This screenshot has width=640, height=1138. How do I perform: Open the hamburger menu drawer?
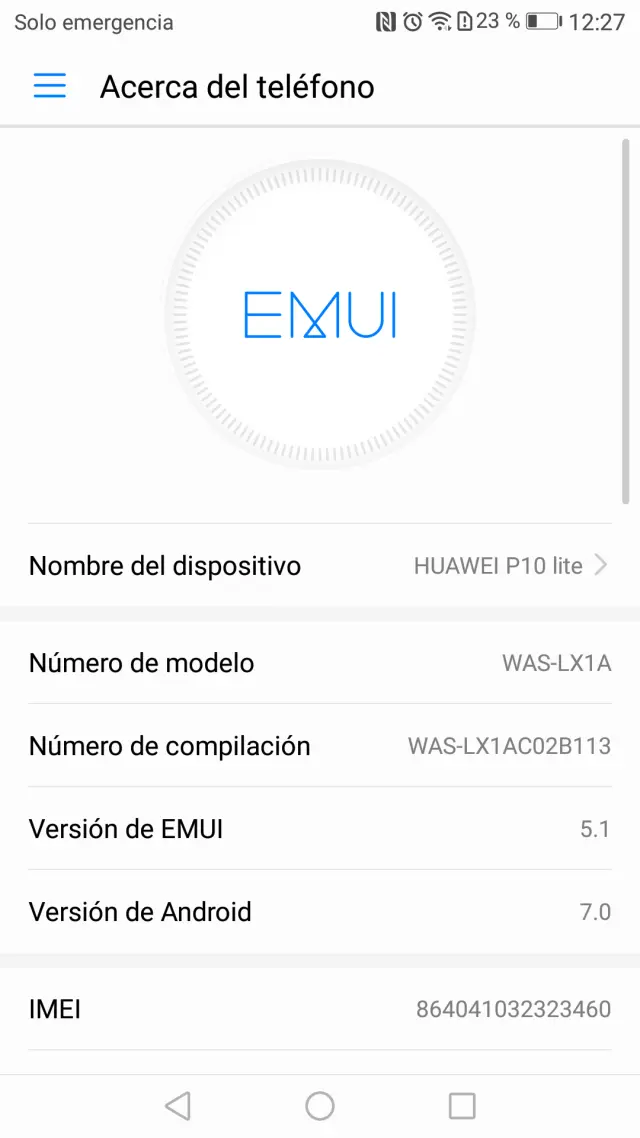click(x=50, y=86)
